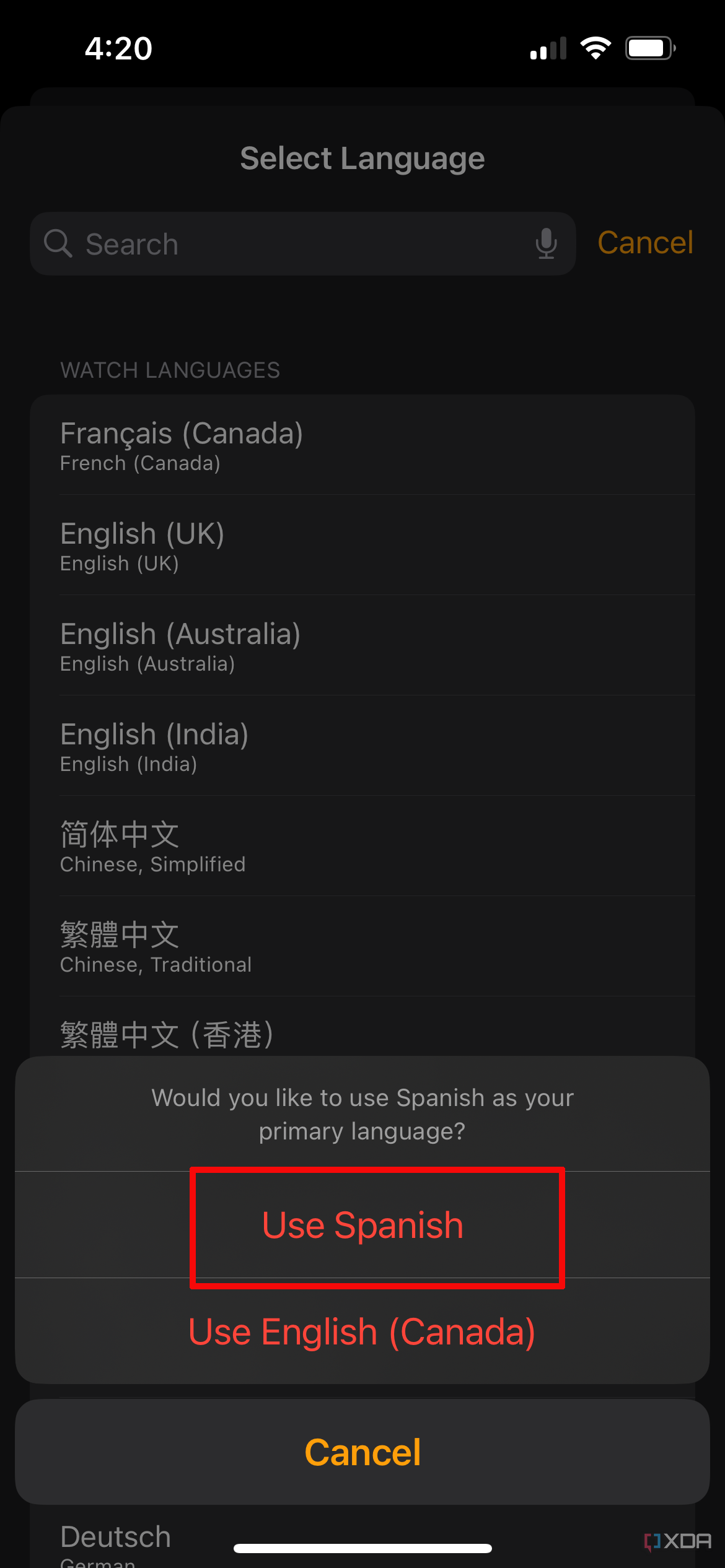Select English (India) language
Screen dimensions: 725x1568
click(x=362, y=747)
